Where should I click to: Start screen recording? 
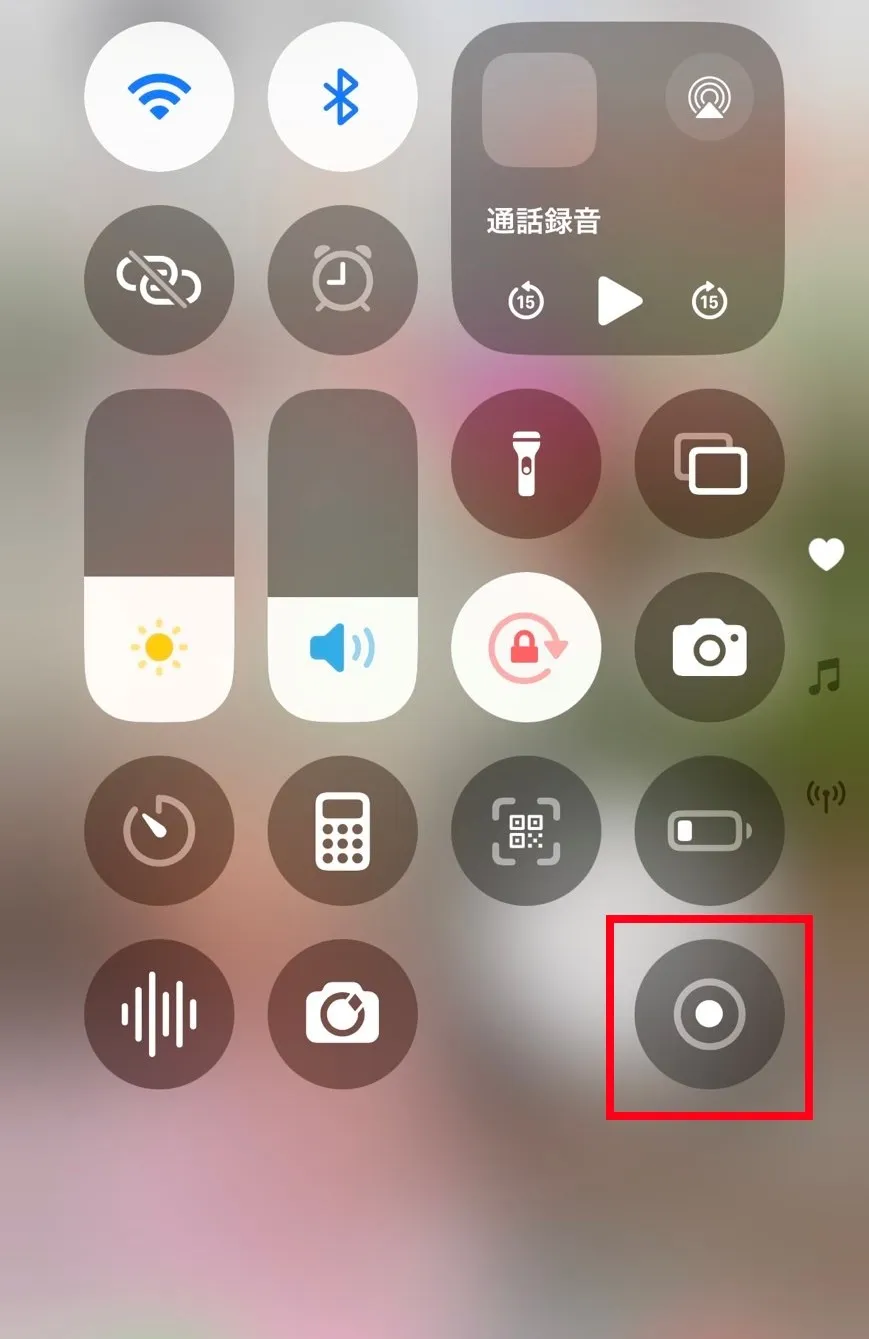tap(709, 1014)
